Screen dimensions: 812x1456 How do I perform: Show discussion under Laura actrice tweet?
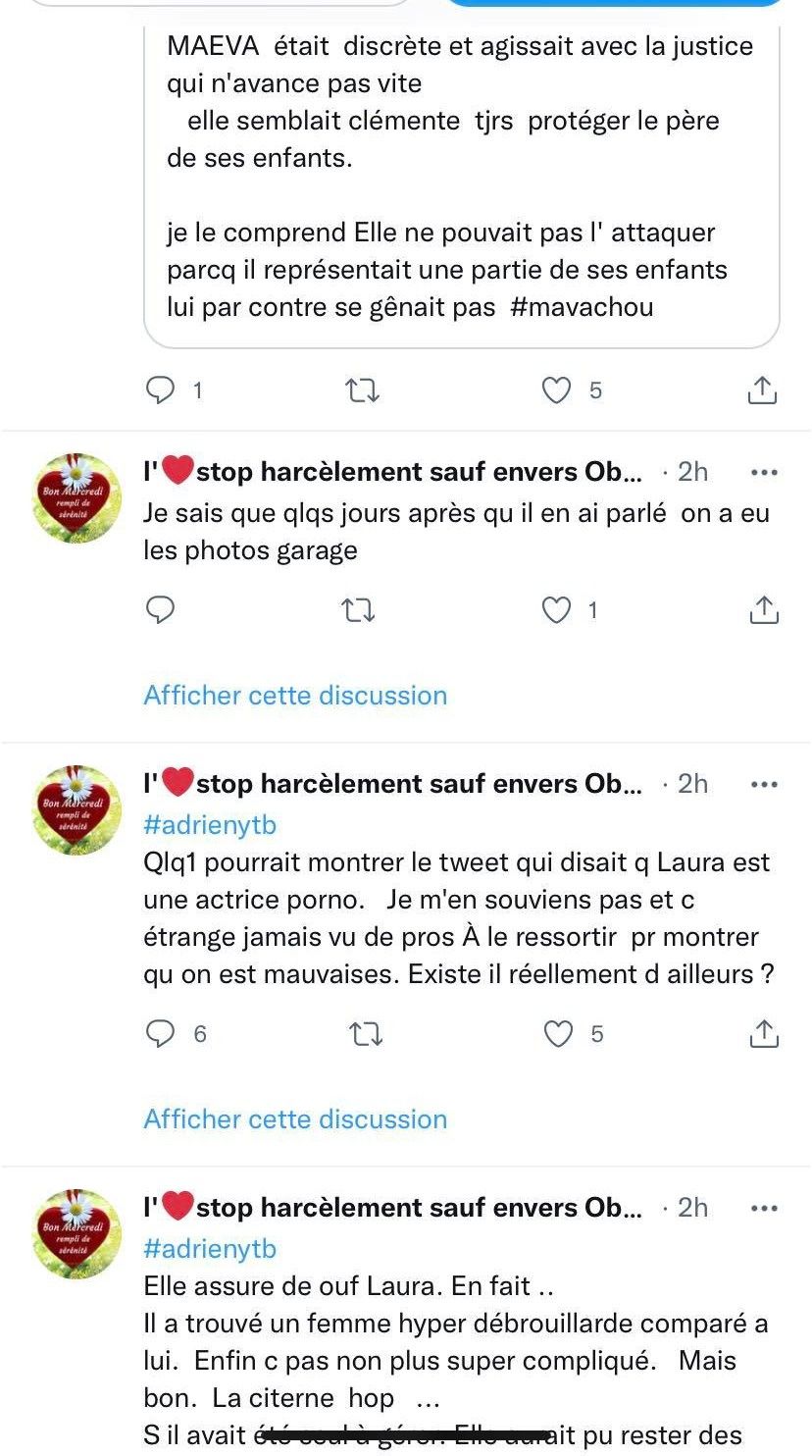pos(295,1118)
